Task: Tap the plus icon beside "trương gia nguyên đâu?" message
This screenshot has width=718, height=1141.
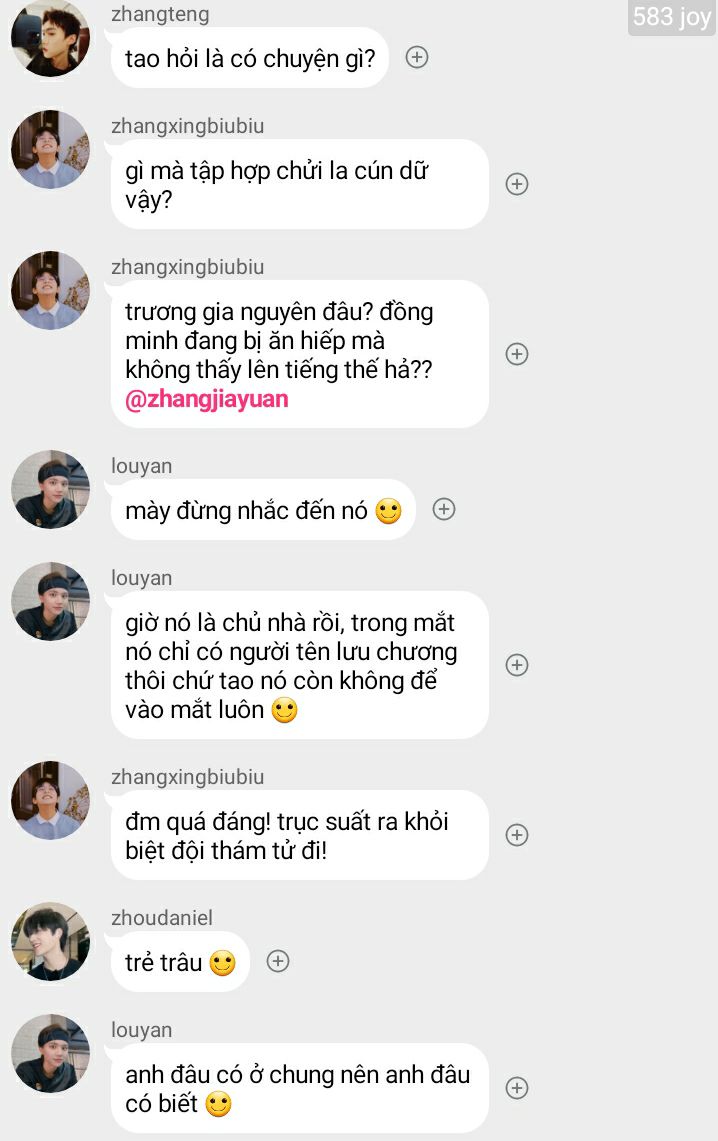Action: click(517, 354)
